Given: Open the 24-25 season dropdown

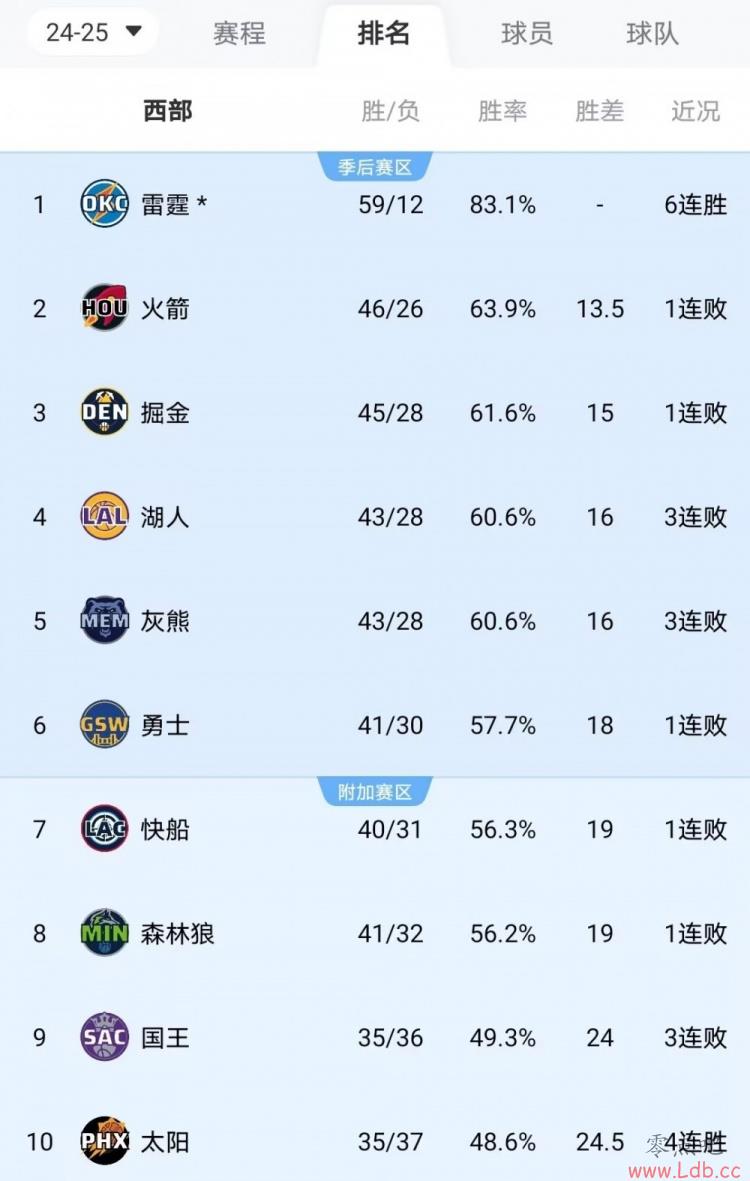Looking at the screenshot, I should click(x=93, y=32).
